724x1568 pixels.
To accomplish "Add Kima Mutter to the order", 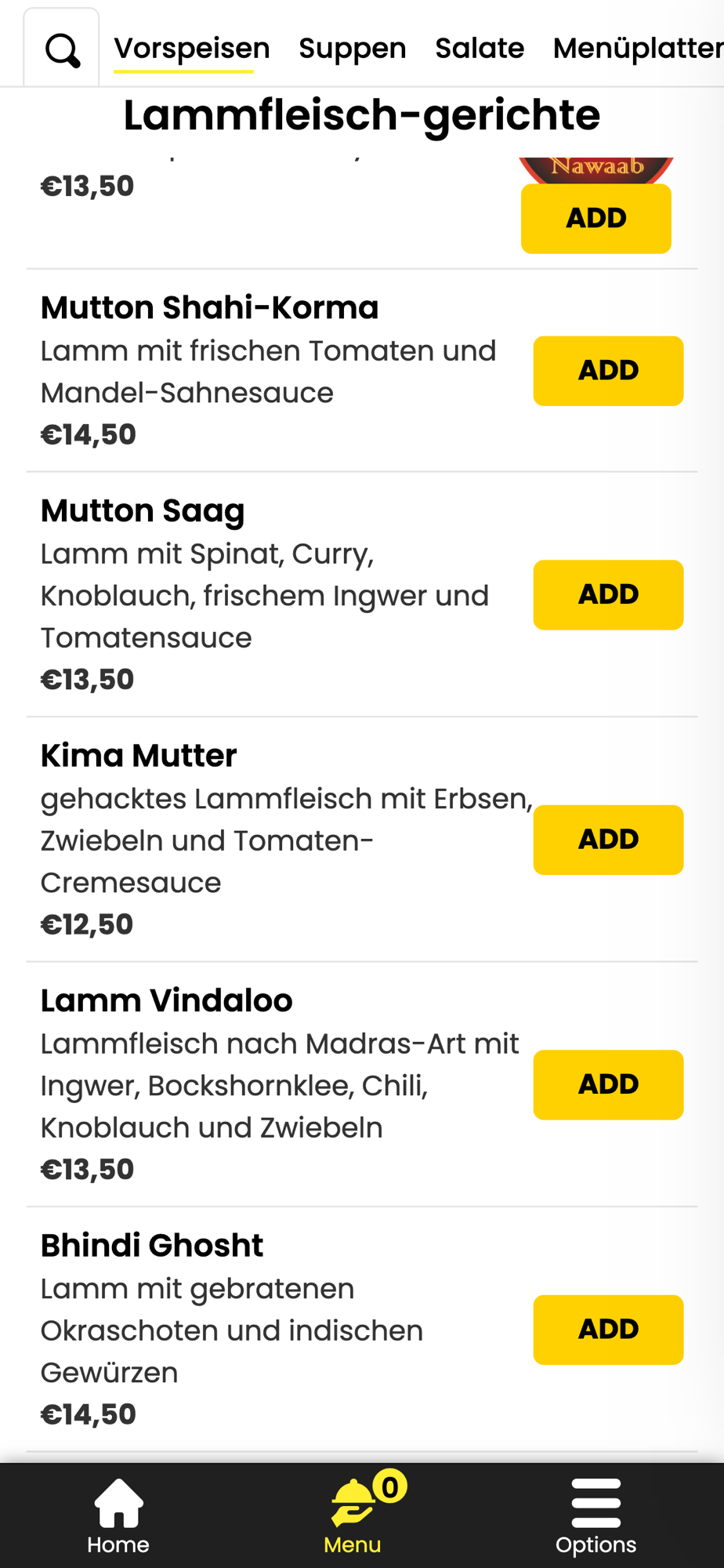I will (x=608, y=840).
